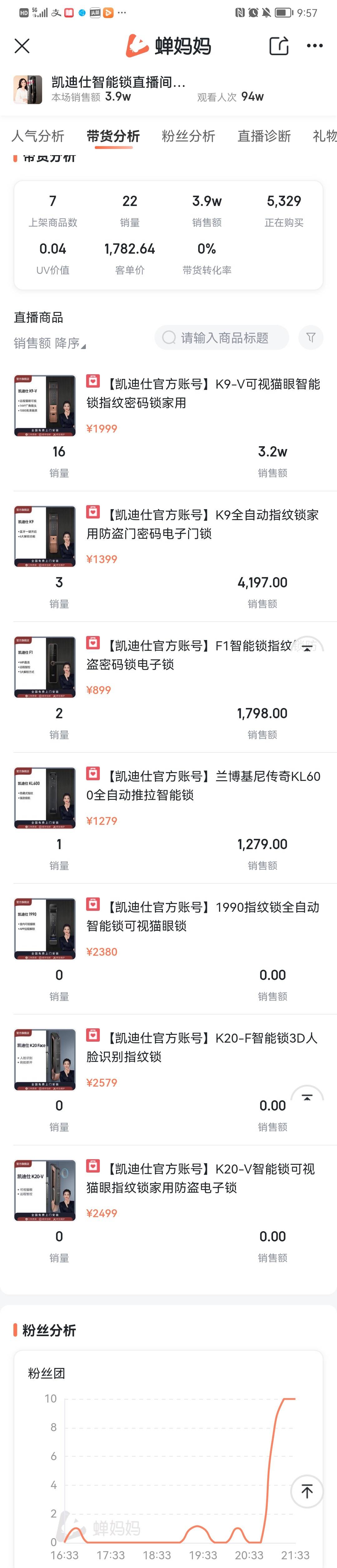Open the 销售额 降序 sort dropdown
Viewport: 337px width, 1568px height.
click(50, 343)
